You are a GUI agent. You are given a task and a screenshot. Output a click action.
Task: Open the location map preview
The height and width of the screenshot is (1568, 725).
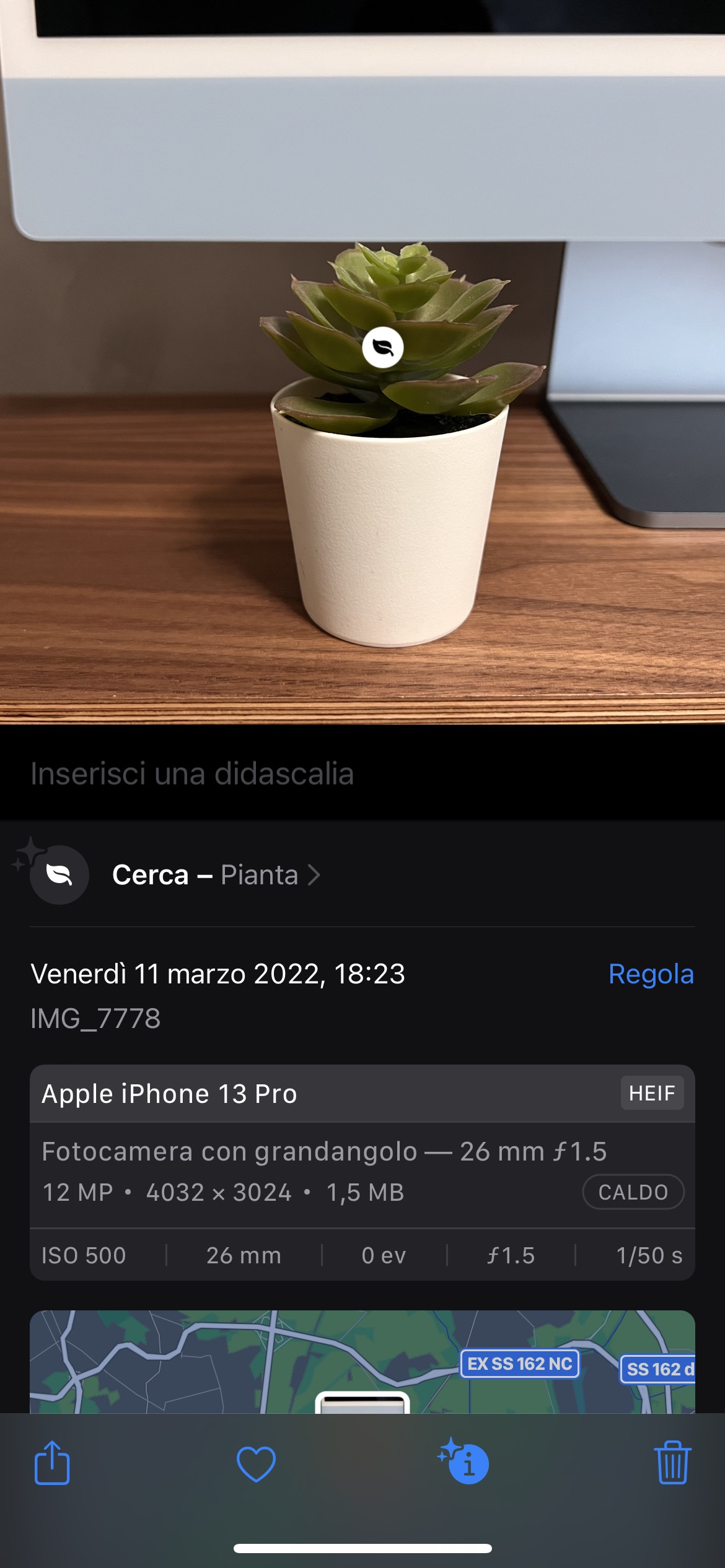(x=362, y=1361)
